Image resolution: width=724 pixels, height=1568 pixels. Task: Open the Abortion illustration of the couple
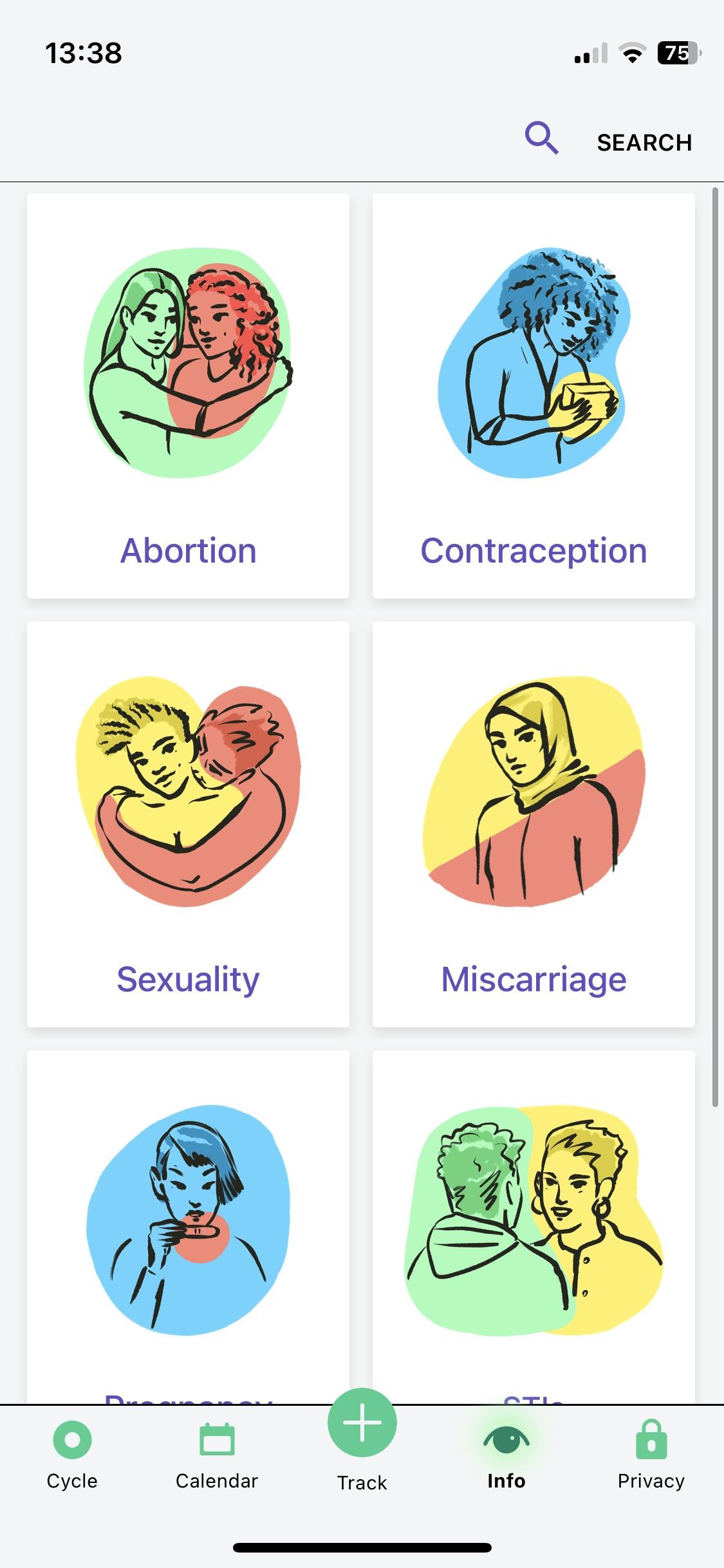pos(187,360)
